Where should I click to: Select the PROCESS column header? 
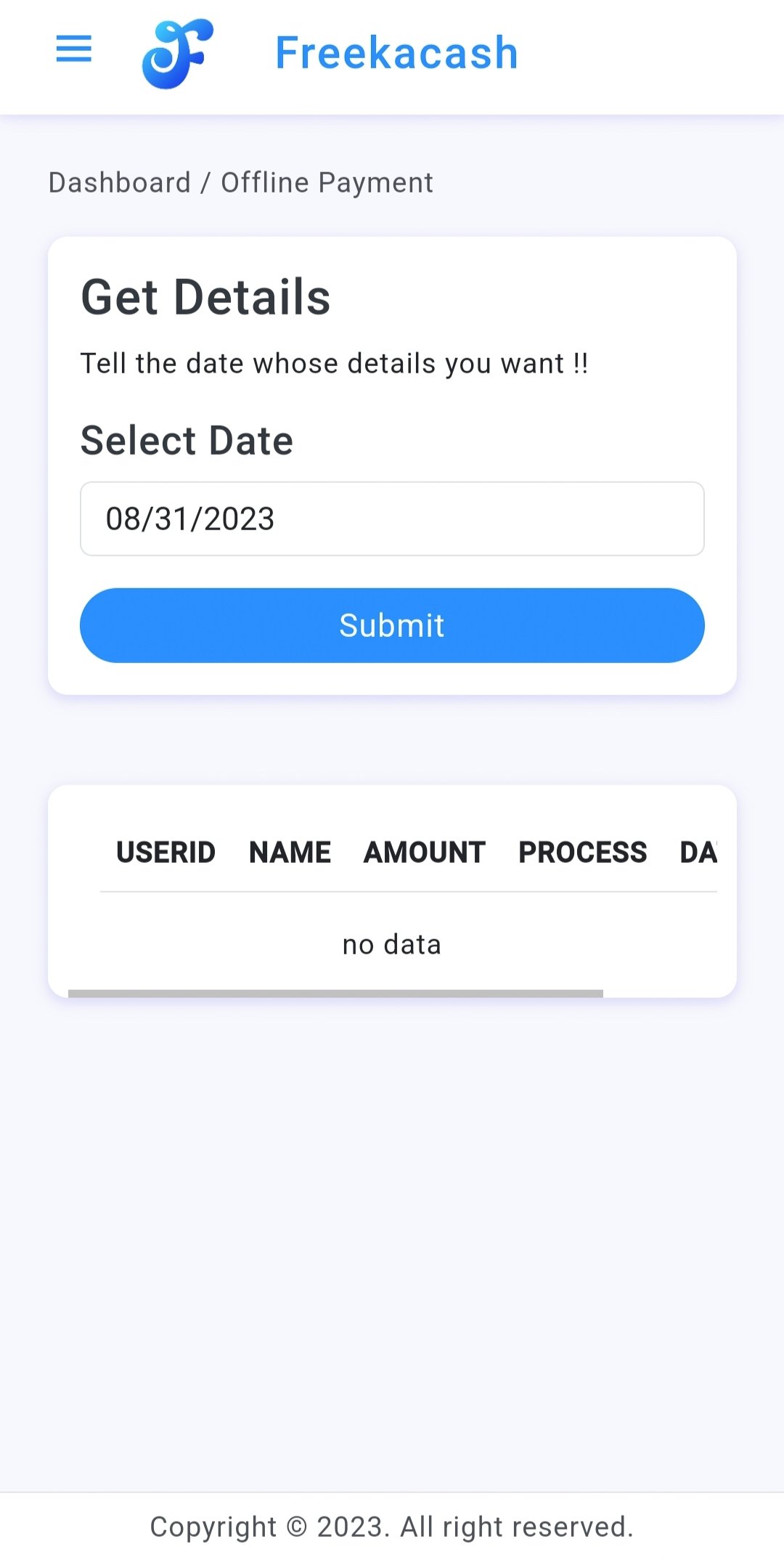pyautogui.click(x=582, y=852)
